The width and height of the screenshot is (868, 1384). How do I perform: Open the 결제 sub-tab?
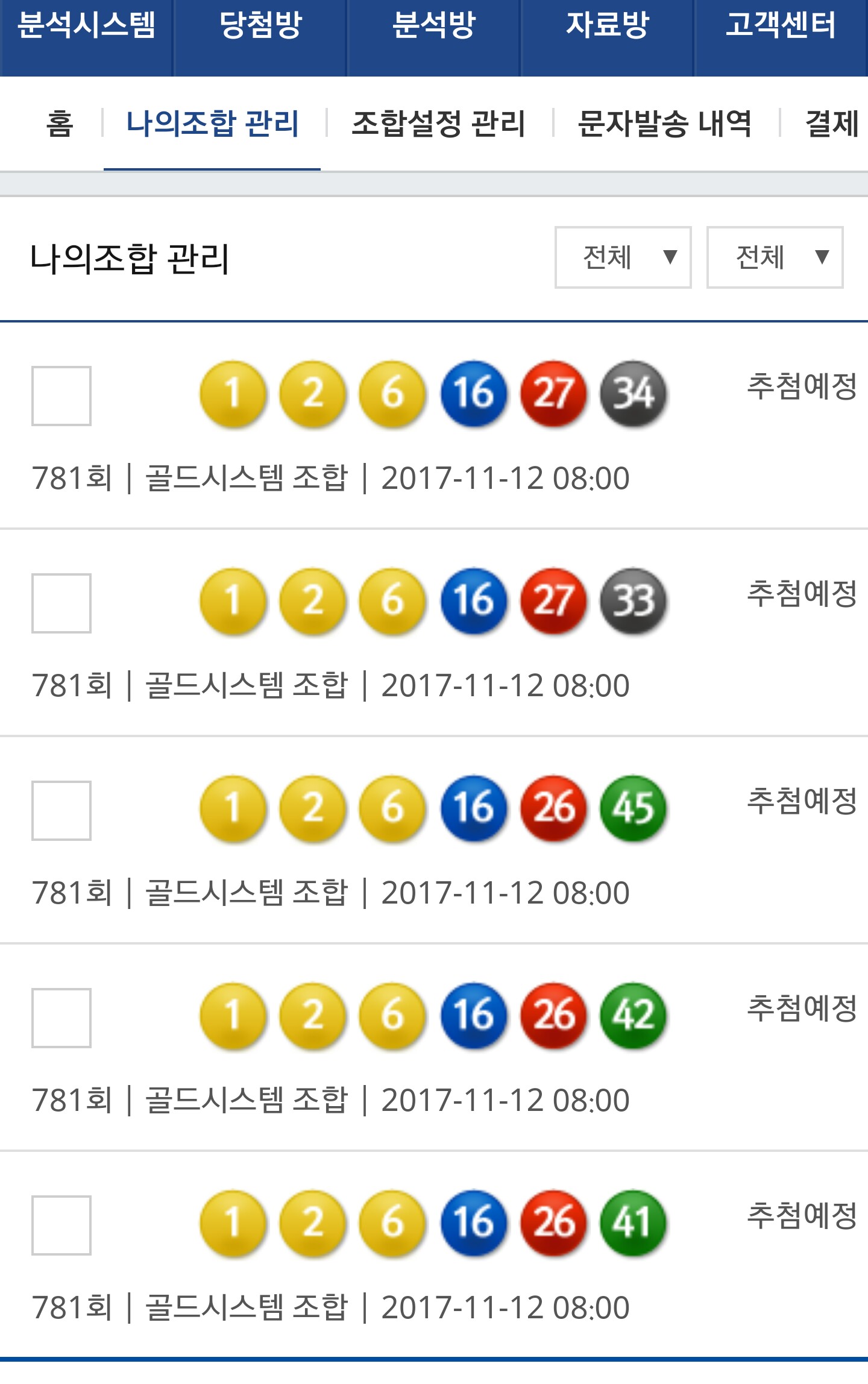[x=832, y=124]
